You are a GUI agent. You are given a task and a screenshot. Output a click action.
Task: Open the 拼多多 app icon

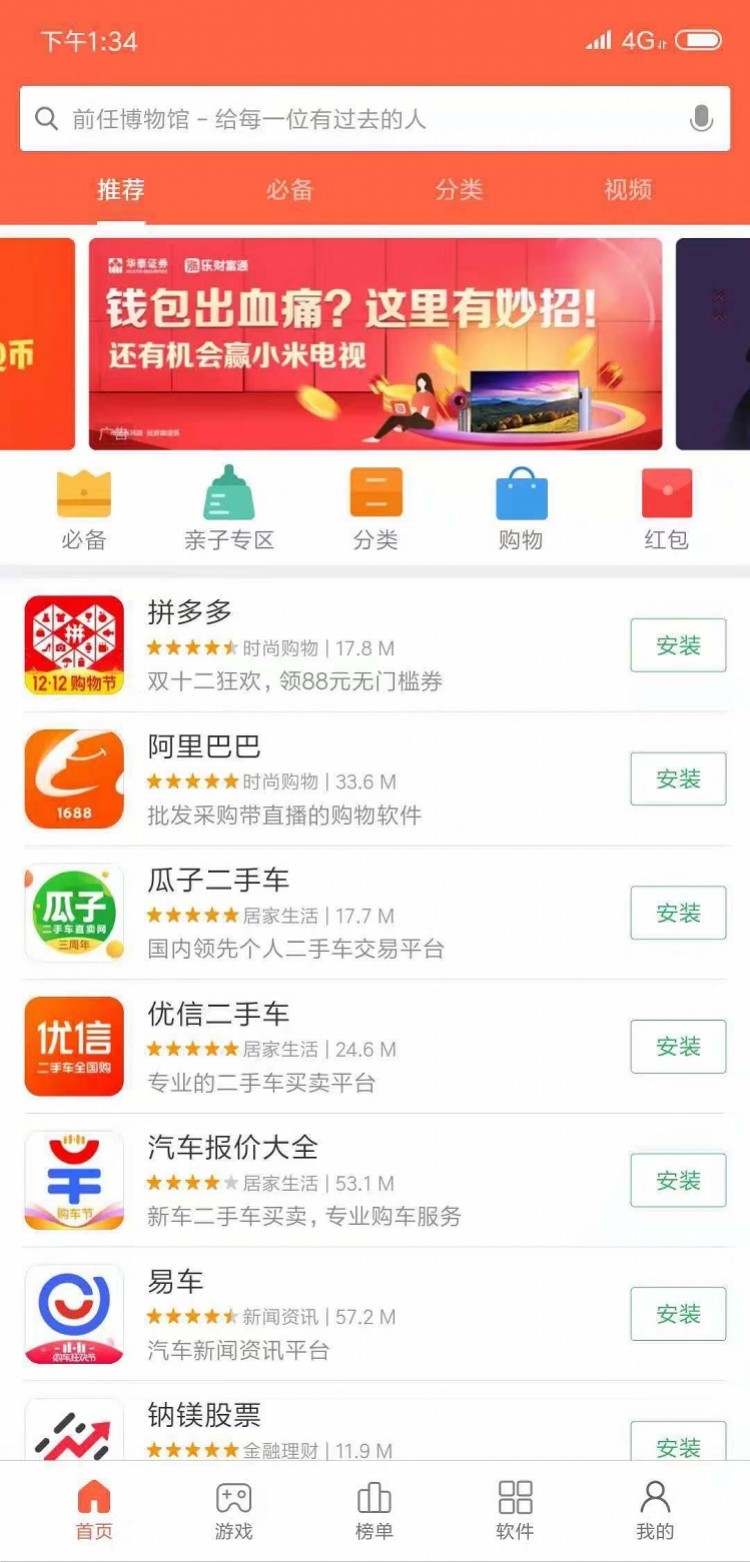(73, 645)
